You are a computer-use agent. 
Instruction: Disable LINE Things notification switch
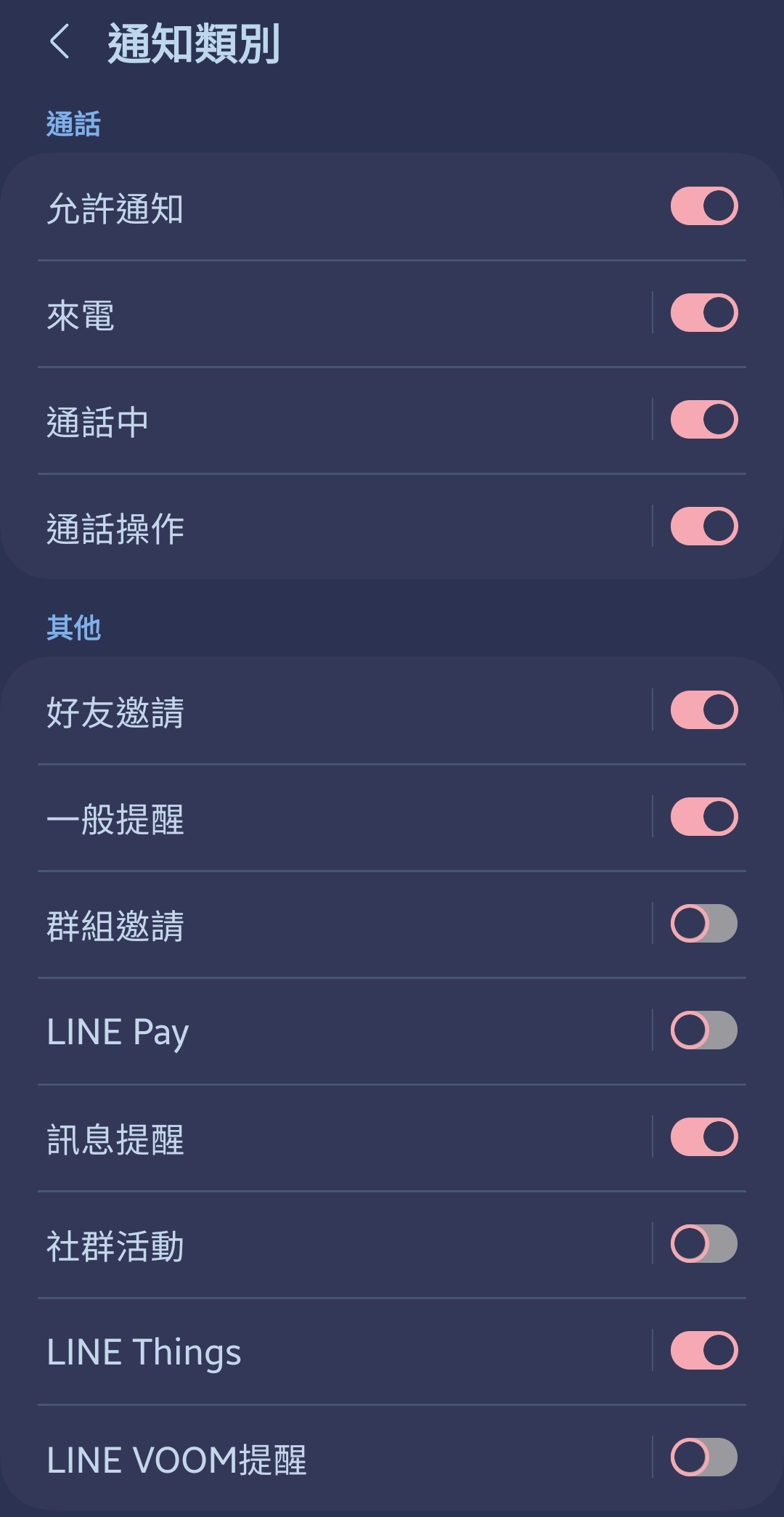[703, 1351]
